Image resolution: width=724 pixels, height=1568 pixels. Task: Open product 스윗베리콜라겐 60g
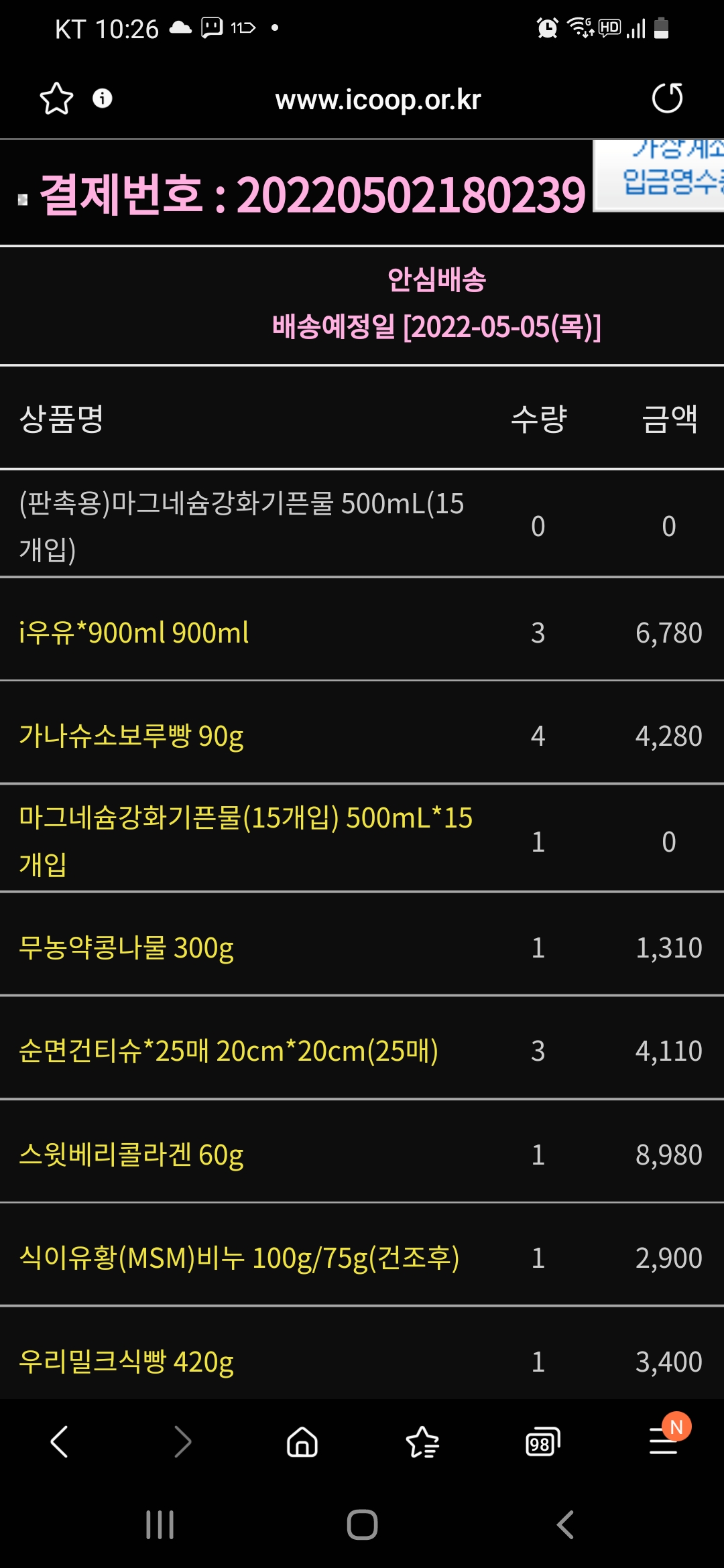(131, 1155)
